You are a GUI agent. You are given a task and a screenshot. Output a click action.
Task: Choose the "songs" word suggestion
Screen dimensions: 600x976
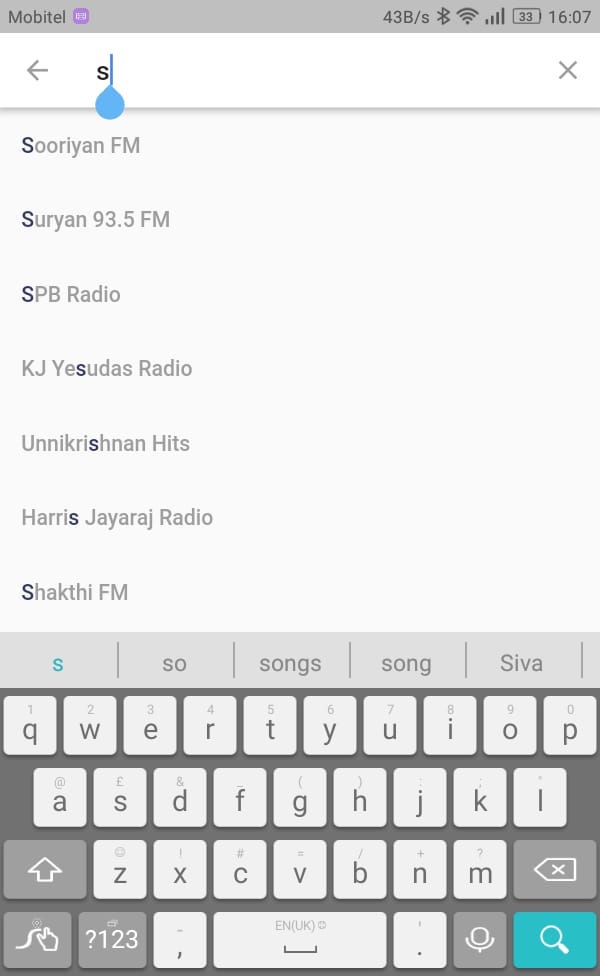(290, 663)
